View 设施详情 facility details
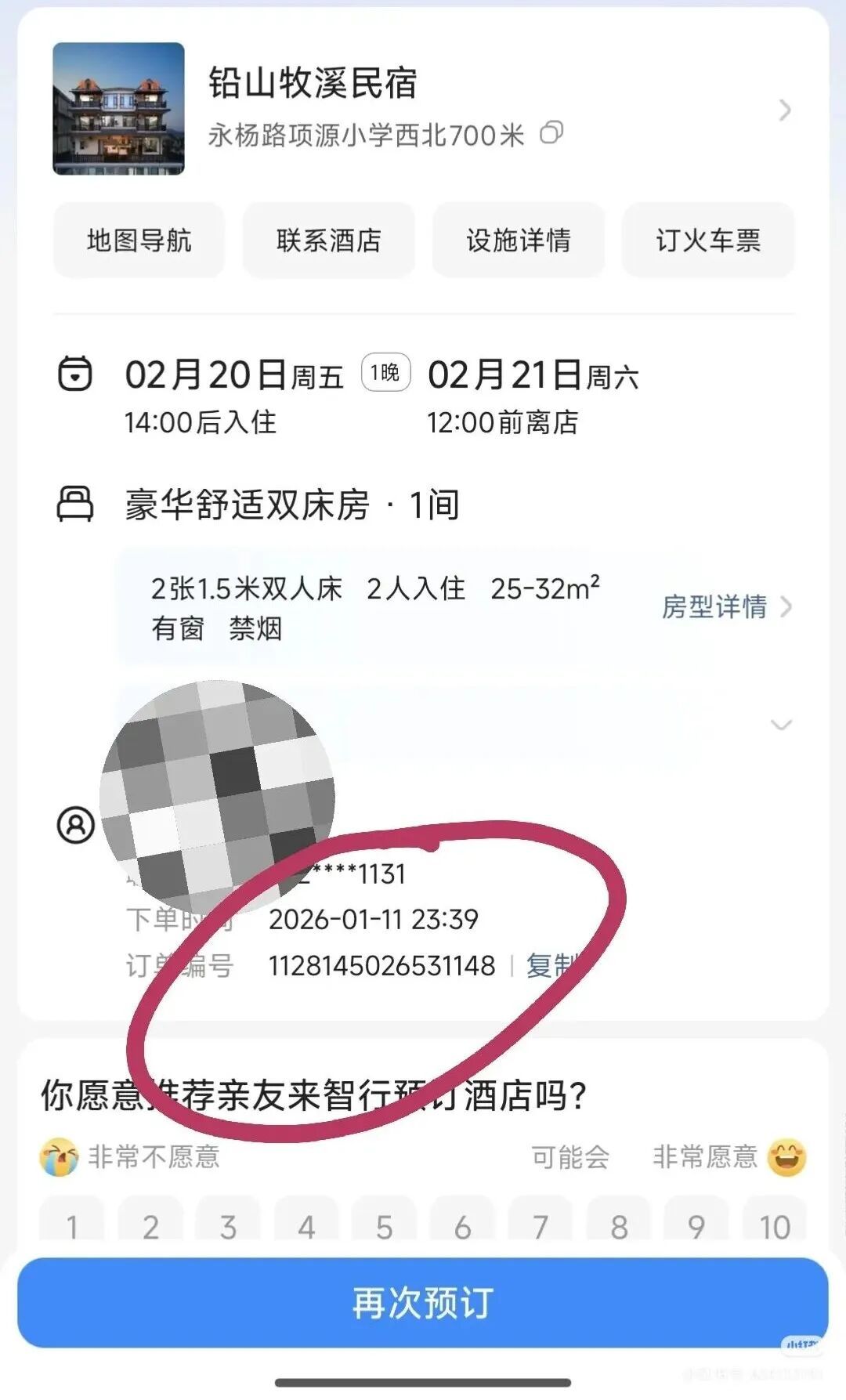 pyautogui.click(x=519, y=241)
